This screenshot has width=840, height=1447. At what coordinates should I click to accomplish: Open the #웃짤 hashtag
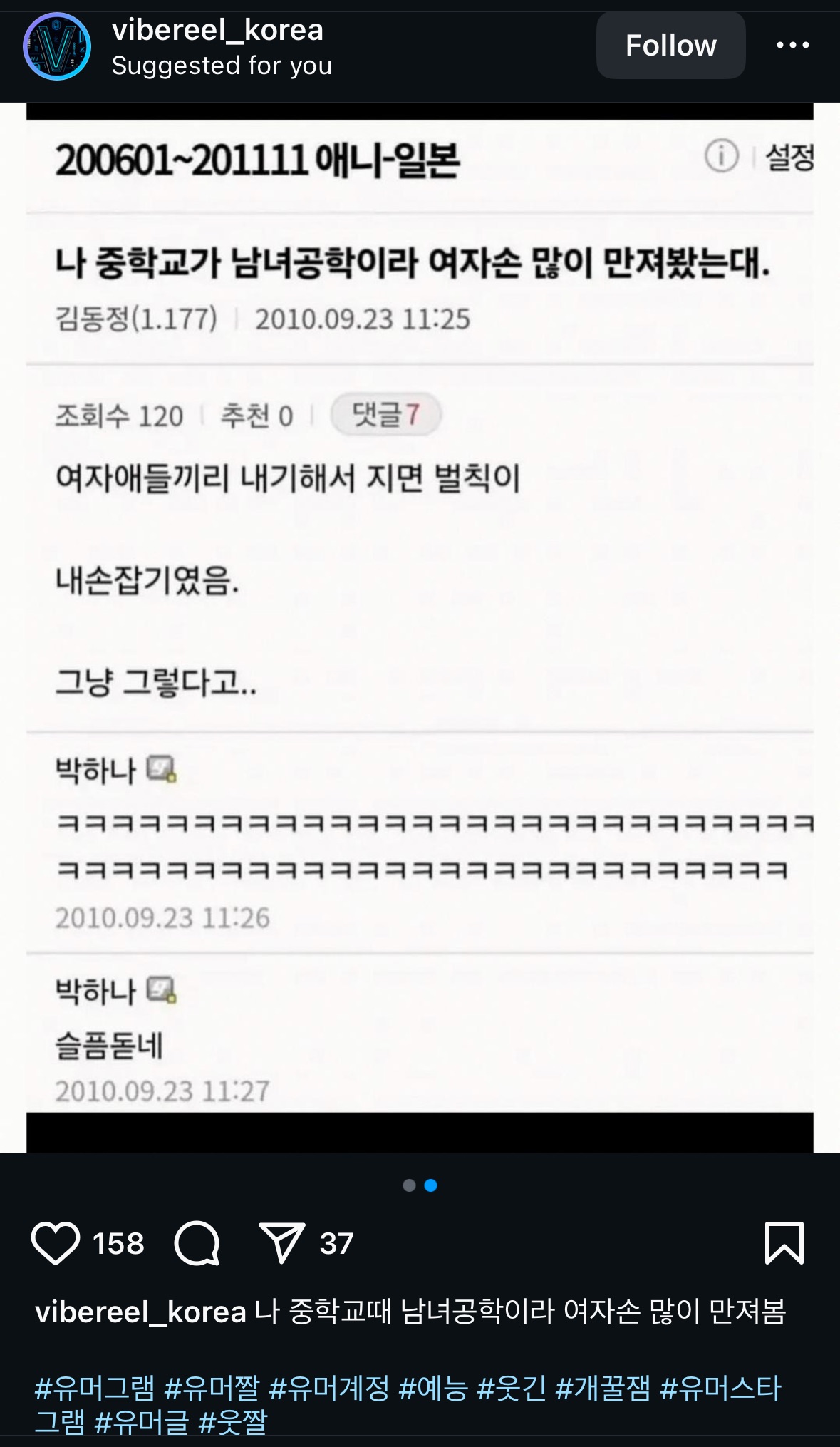[233, 1422]
